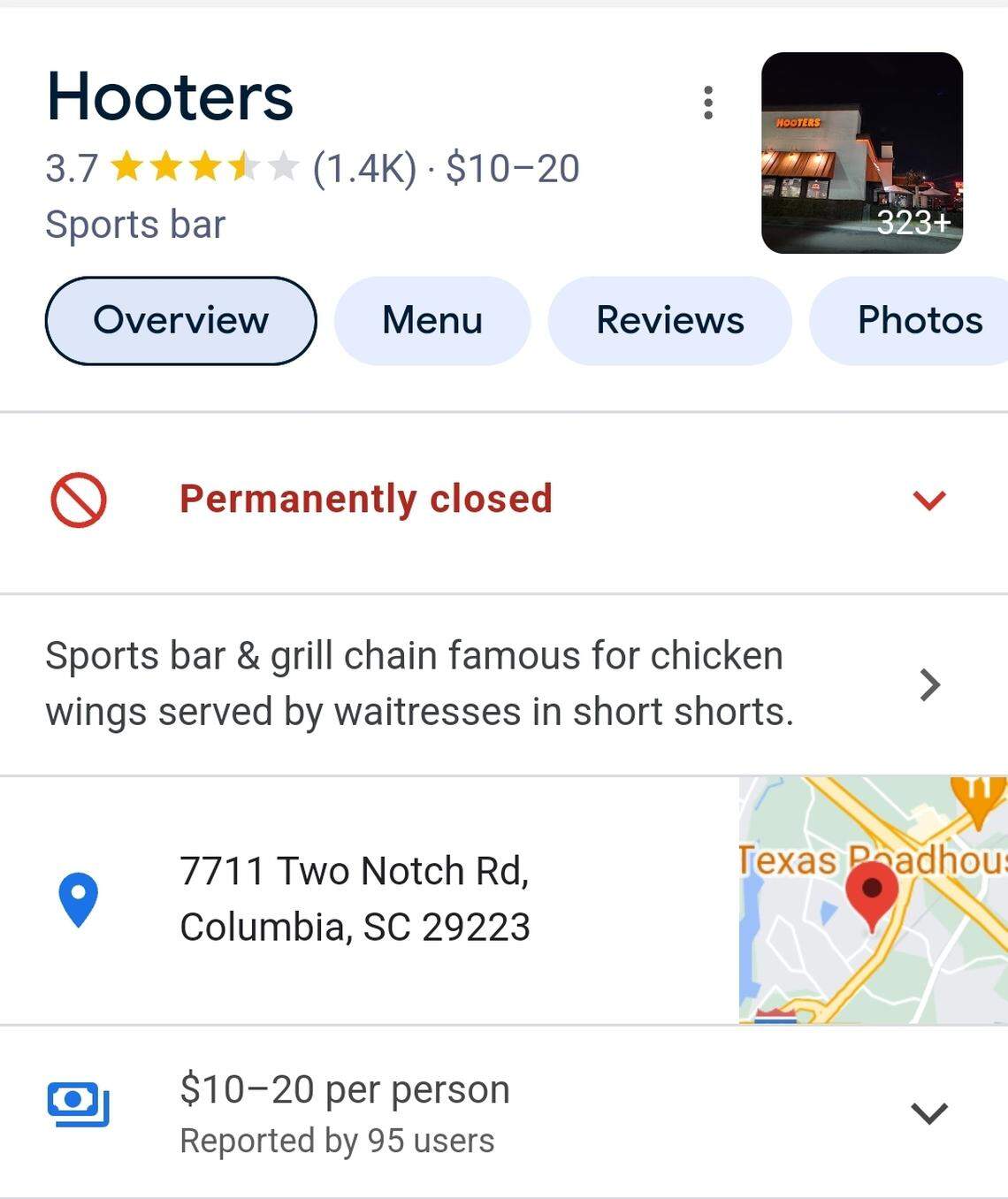Expand the Permanently closed section chevron
This screenshot has height=1199, width=1008.
928,500
